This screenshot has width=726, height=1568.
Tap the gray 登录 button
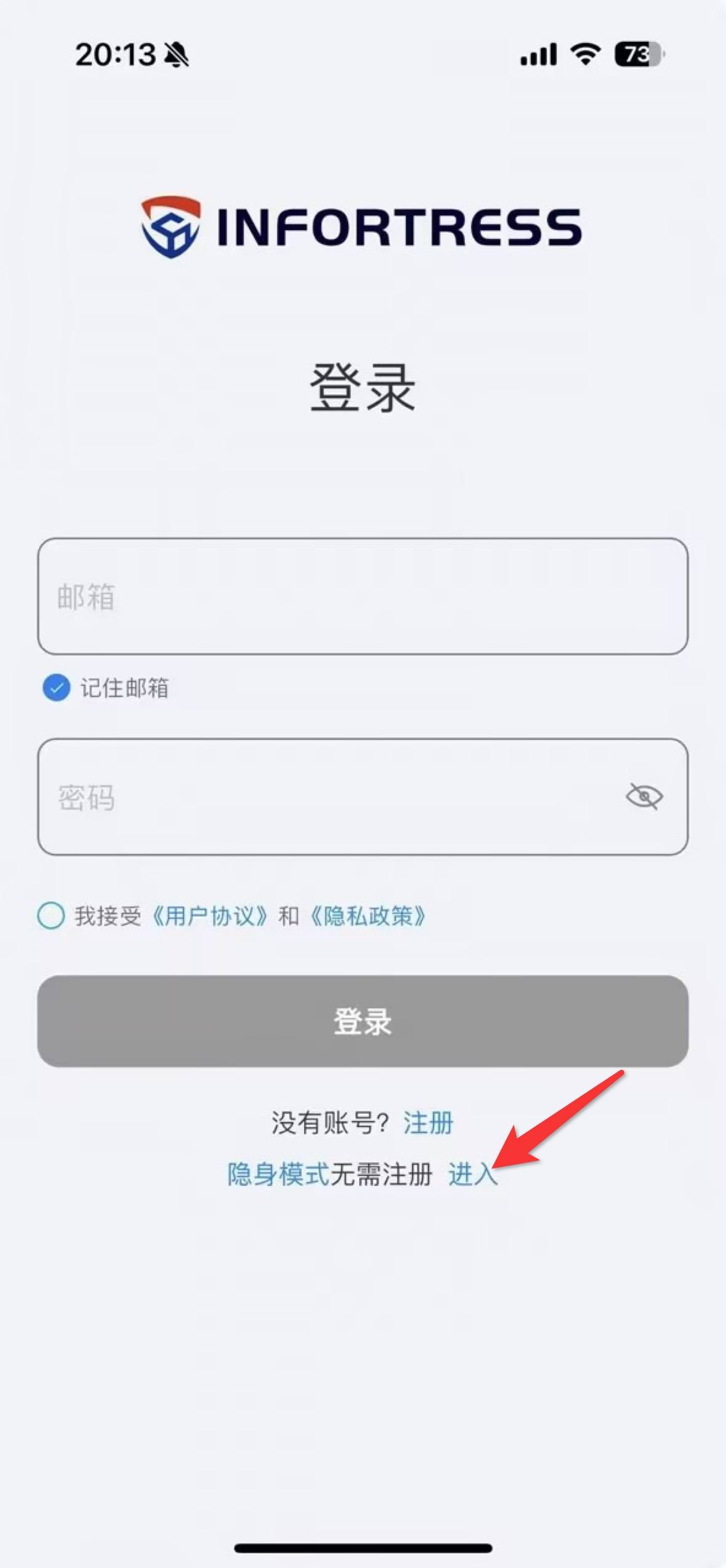[x=362, y=1021]
